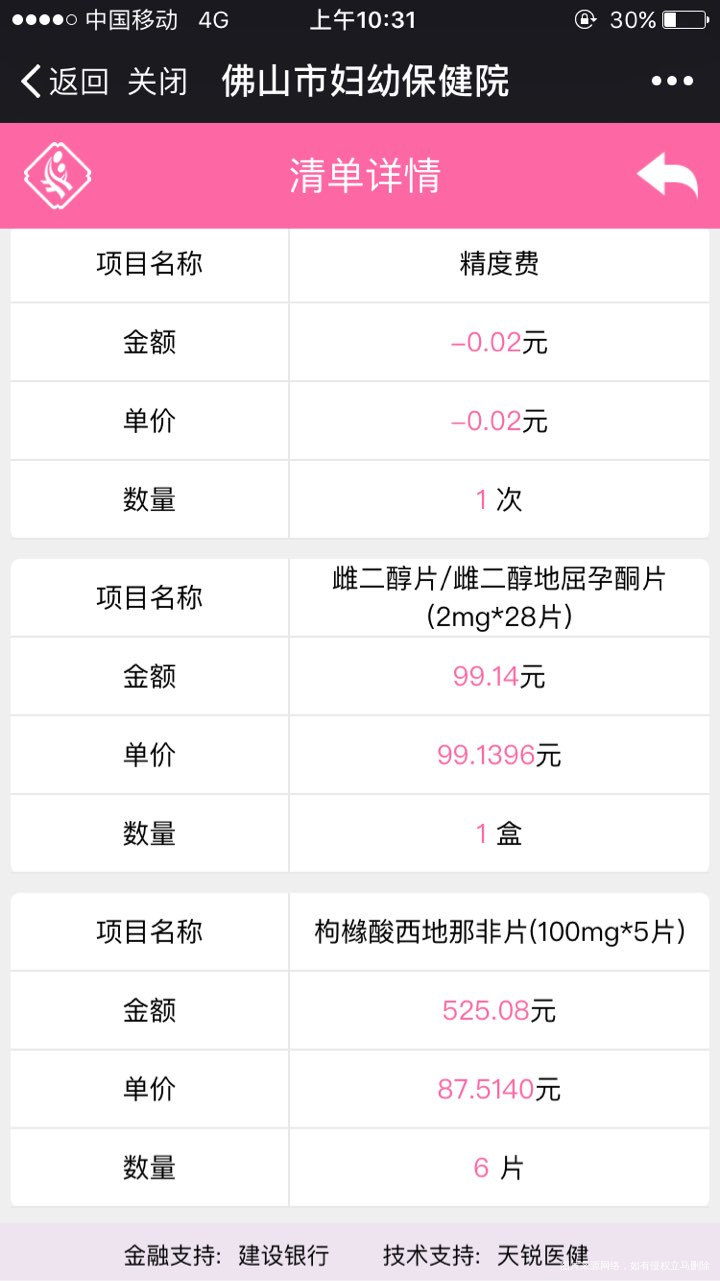Tap the quantity cell showing 6 片
This screenshot has width=720, height=1281.
coord(500,1167)
